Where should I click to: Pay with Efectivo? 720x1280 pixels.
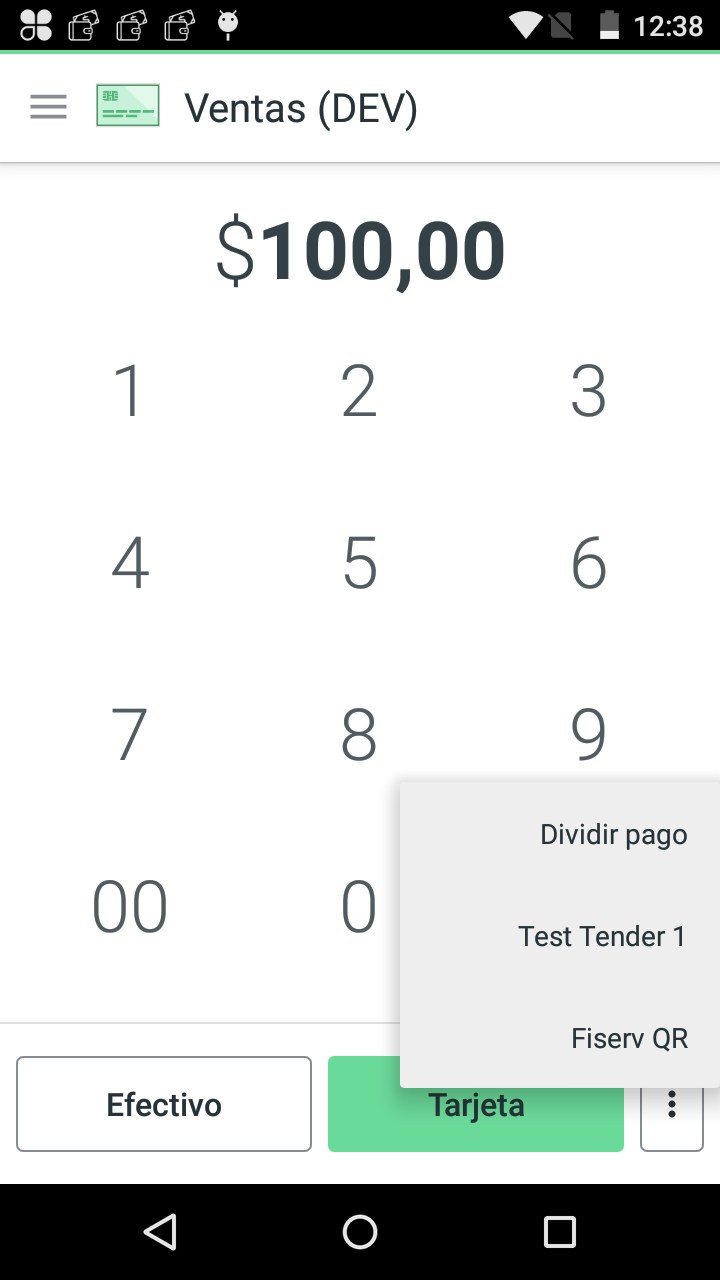pos(164,1104)
